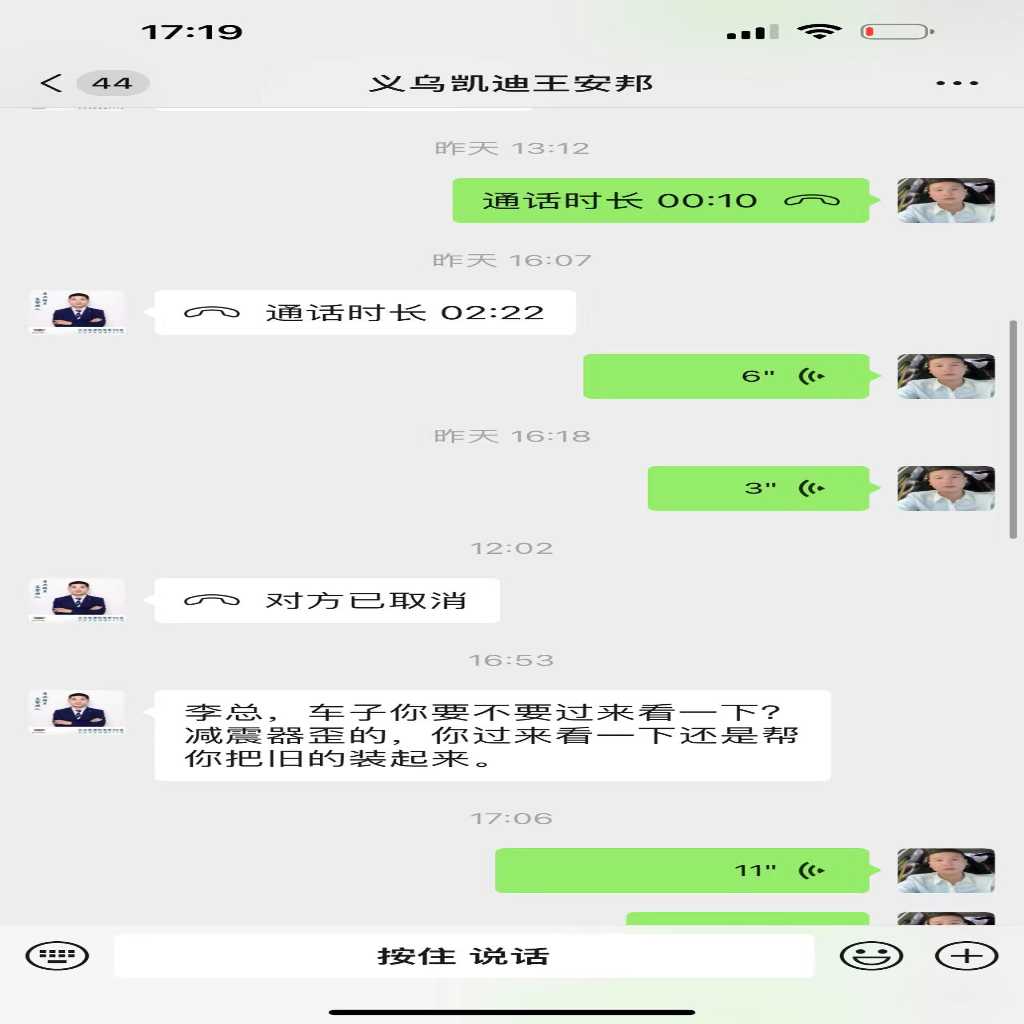Play the 6-second voice message
Viewport: 1024px width, 1024px height.
pyautogui.click(x=726, y=376)
